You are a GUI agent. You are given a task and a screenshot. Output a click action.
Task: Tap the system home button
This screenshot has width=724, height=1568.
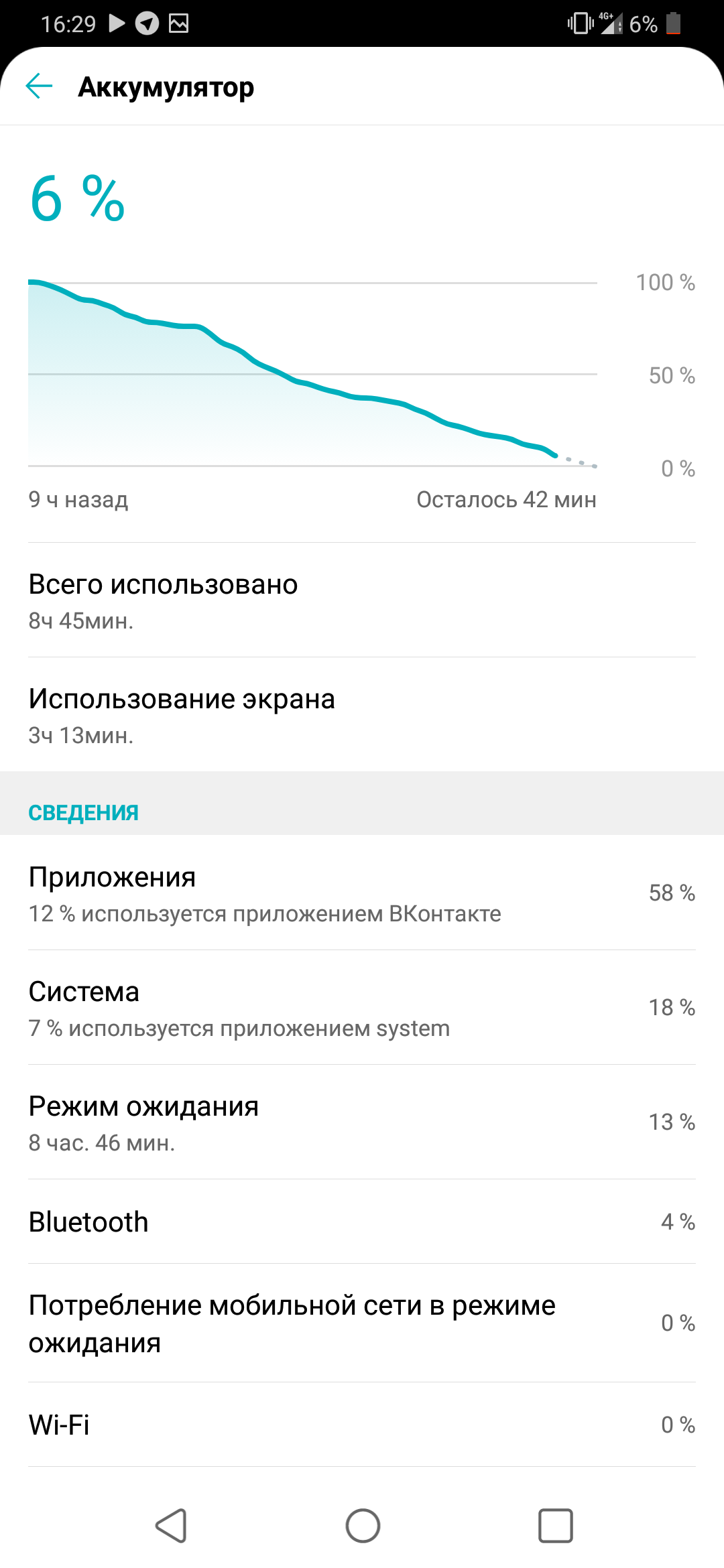point(363,1526)
